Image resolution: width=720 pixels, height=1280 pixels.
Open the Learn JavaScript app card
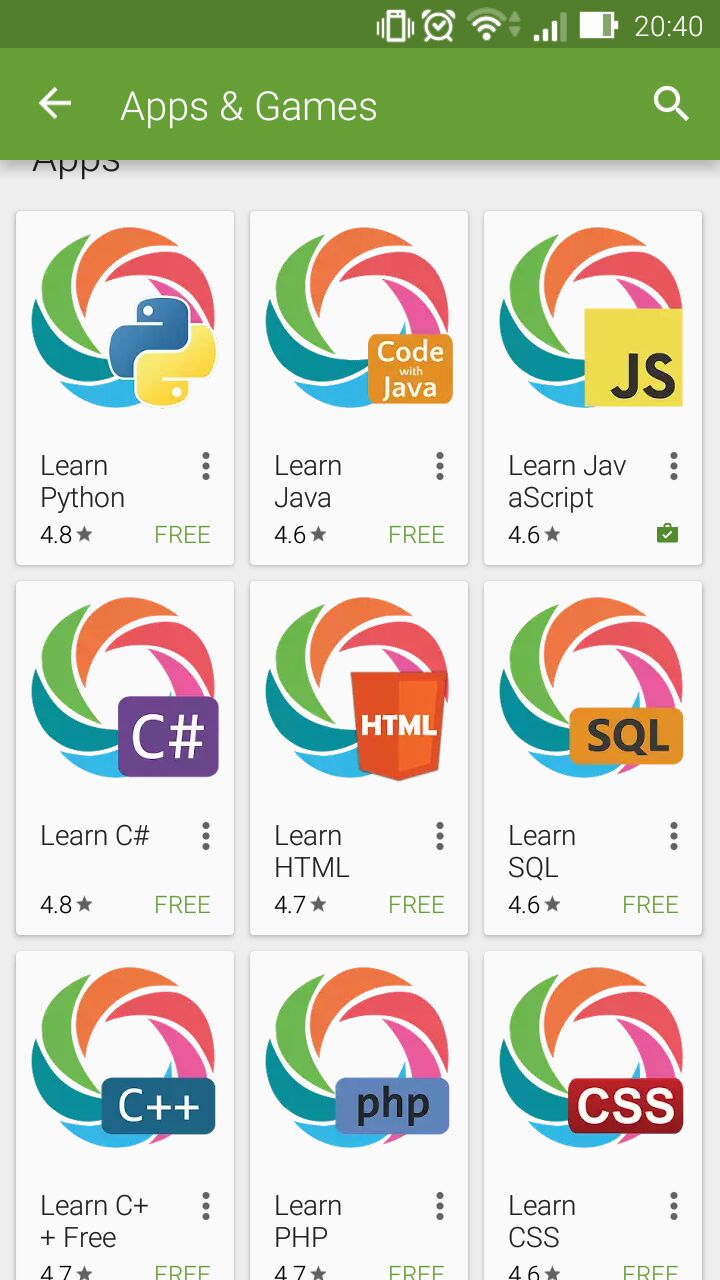click(x=593, y=320)
